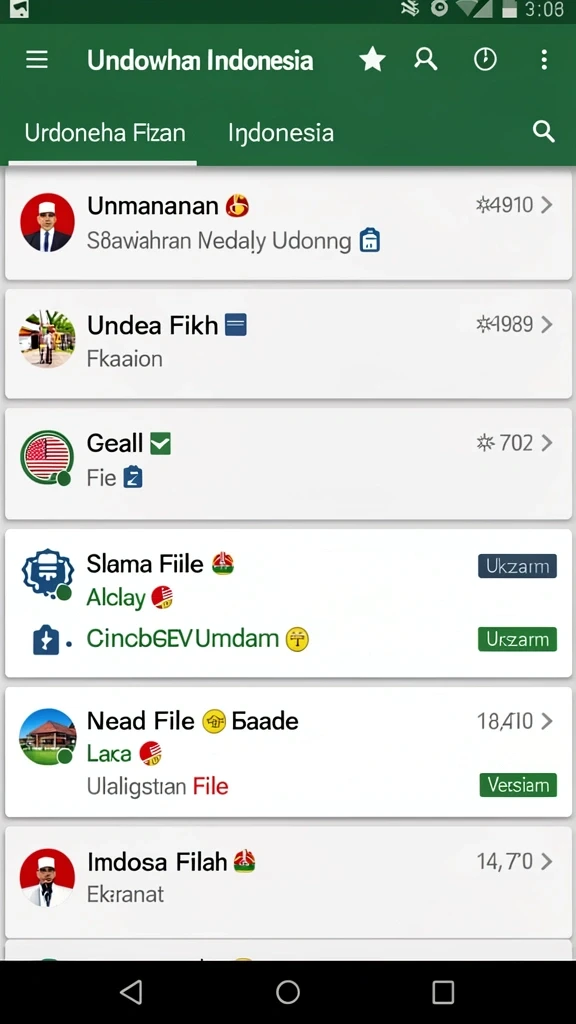Open the Geall list item
The height and width of the screenshot is (1024, 576).
288,462
